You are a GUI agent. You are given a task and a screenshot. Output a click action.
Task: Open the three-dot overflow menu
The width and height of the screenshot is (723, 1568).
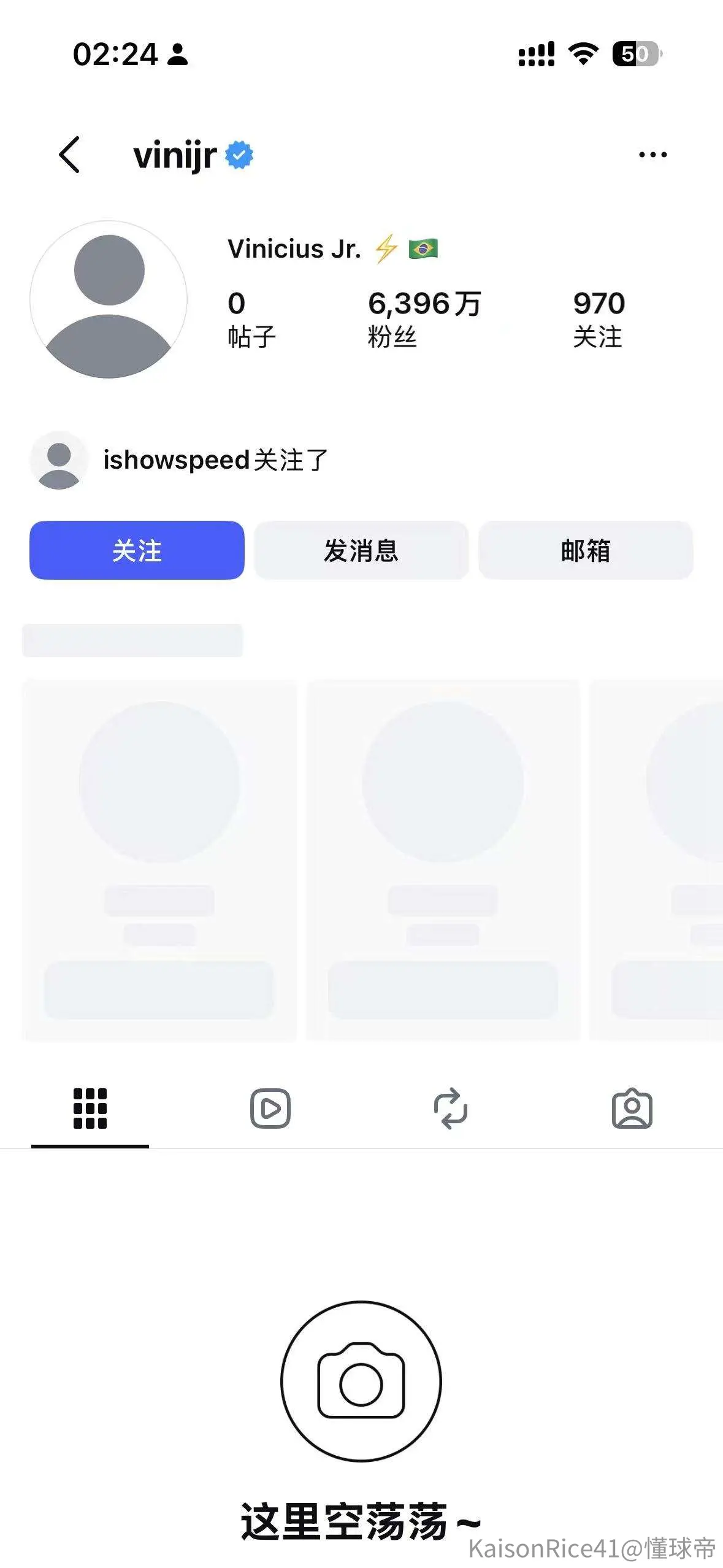click(652, 155)
